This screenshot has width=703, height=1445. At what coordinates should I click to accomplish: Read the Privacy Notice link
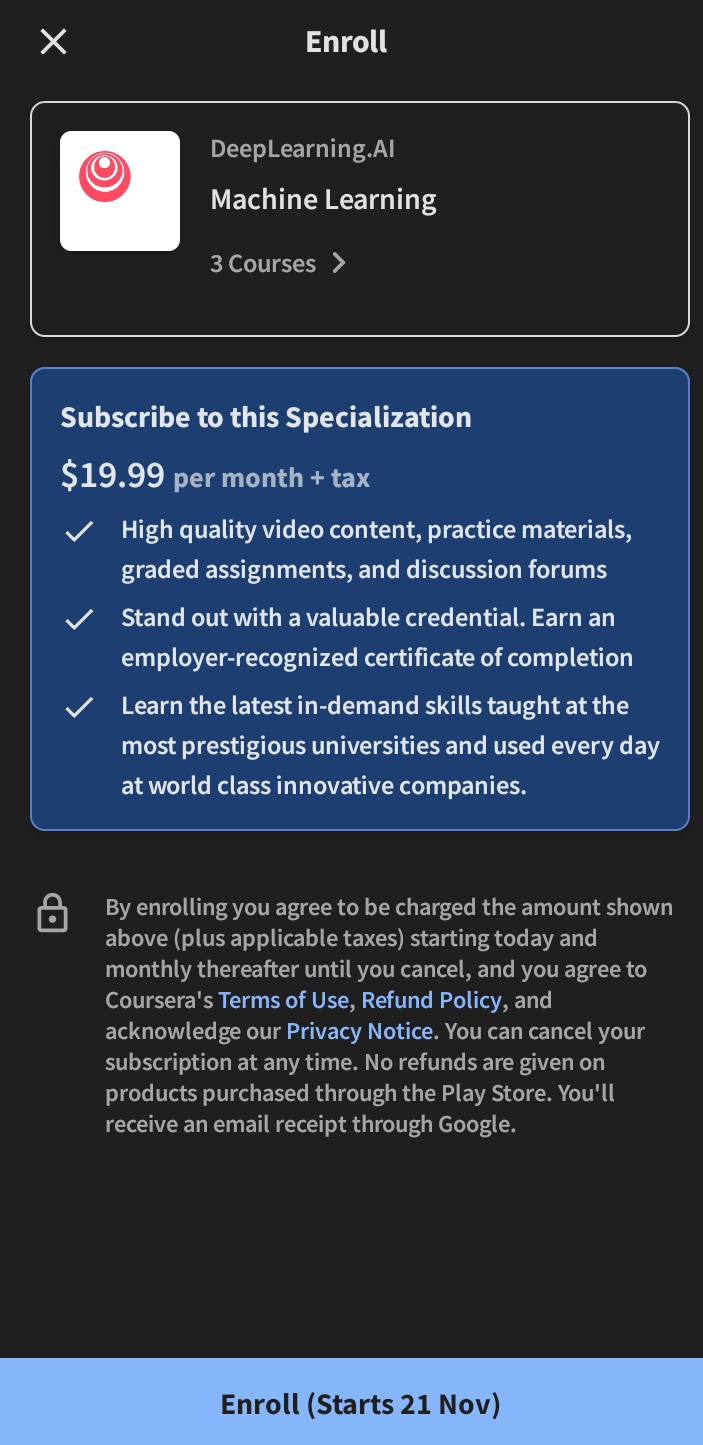point(359,1031)
